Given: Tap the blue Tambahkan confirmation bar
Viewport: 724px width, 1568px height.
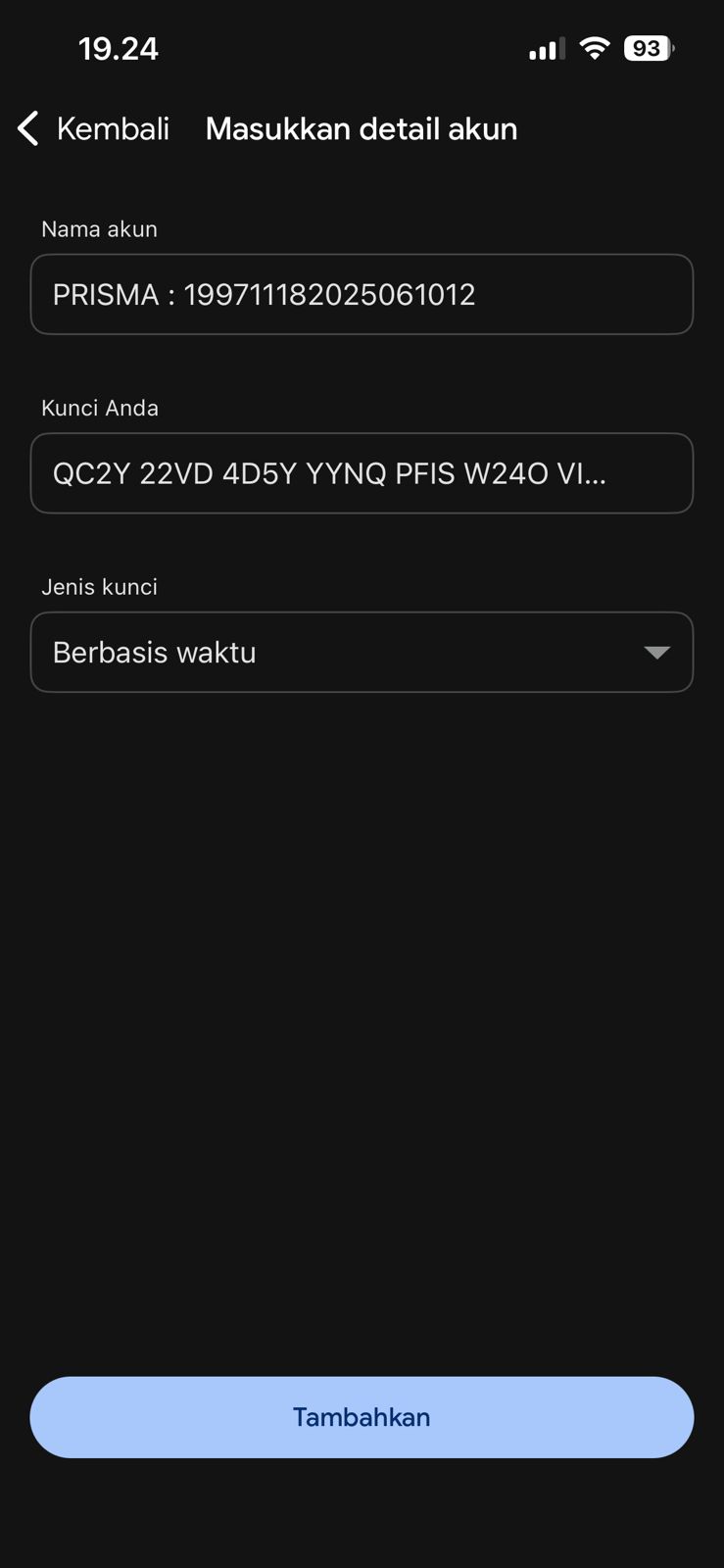Looking at the screenshot, I should 362,1417.
